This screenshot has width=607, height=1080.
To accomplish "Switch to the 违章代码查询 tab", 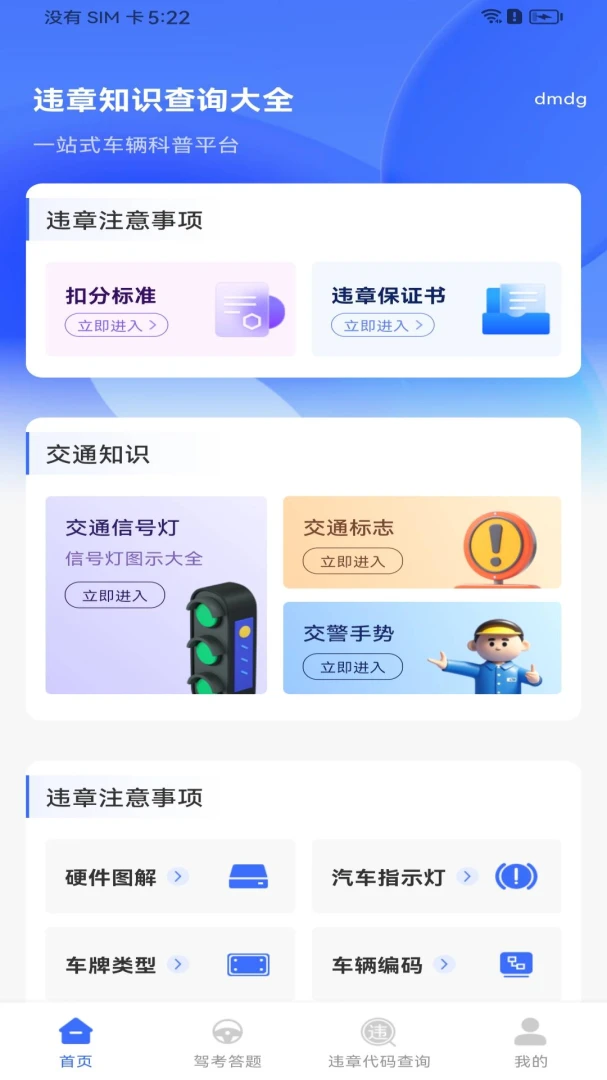I will (x=379, y=1043).
